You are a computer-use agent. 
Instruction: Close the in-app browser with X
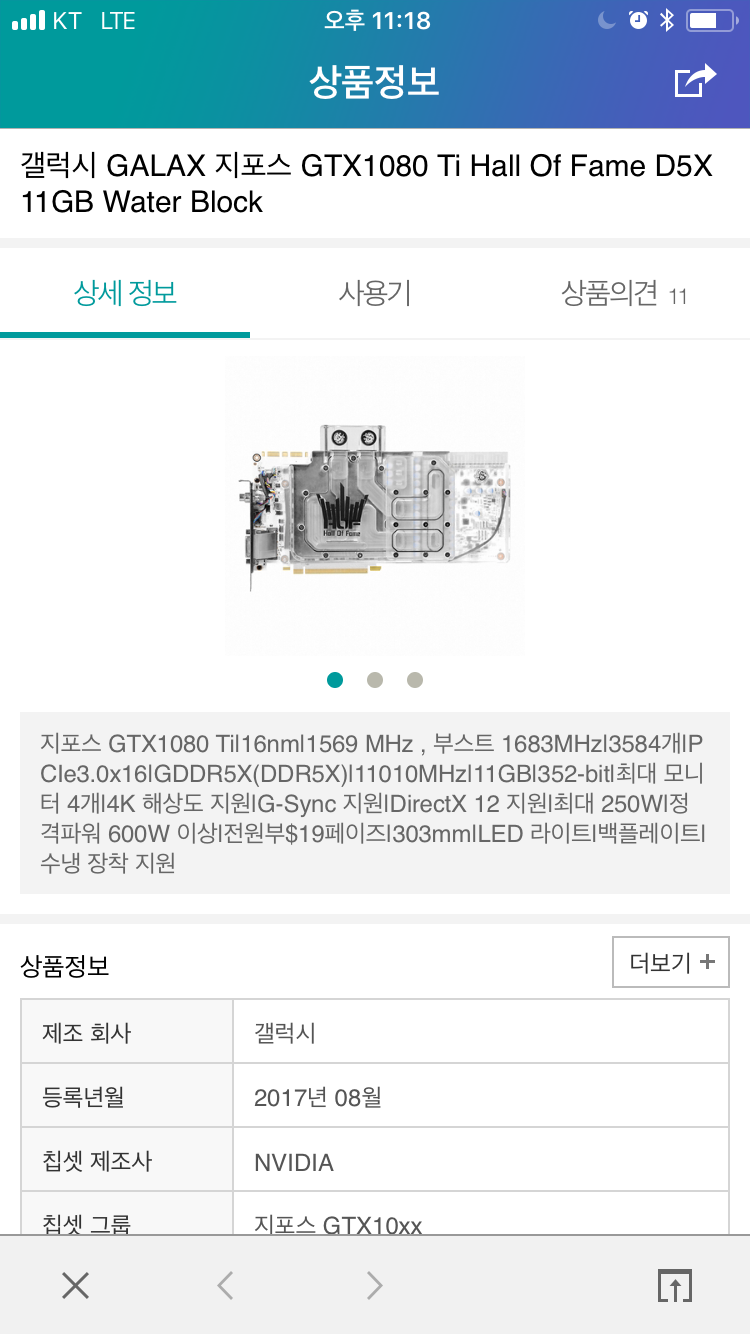[76, 1285]
